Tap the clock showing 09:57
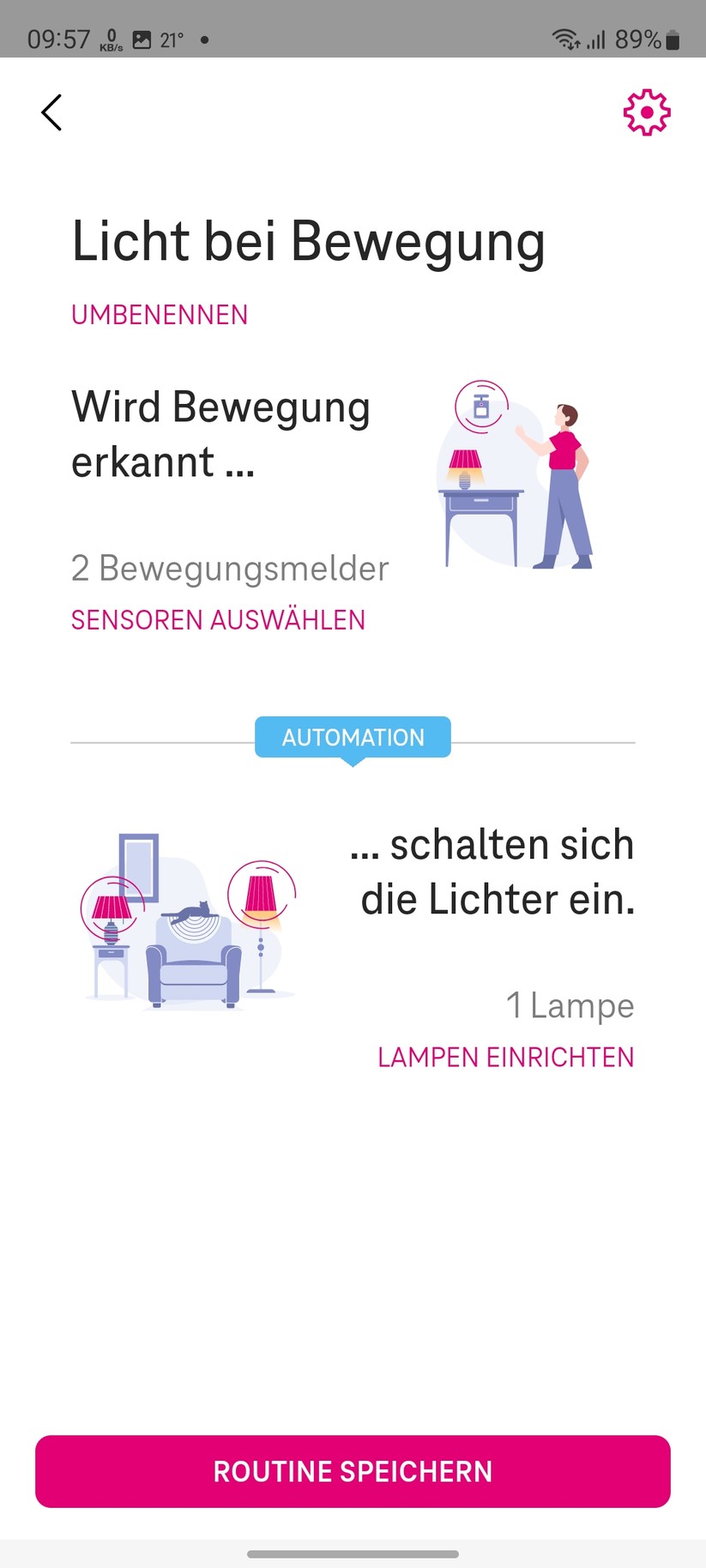Viewport: 706px width, 1568px height. (60, 38)
